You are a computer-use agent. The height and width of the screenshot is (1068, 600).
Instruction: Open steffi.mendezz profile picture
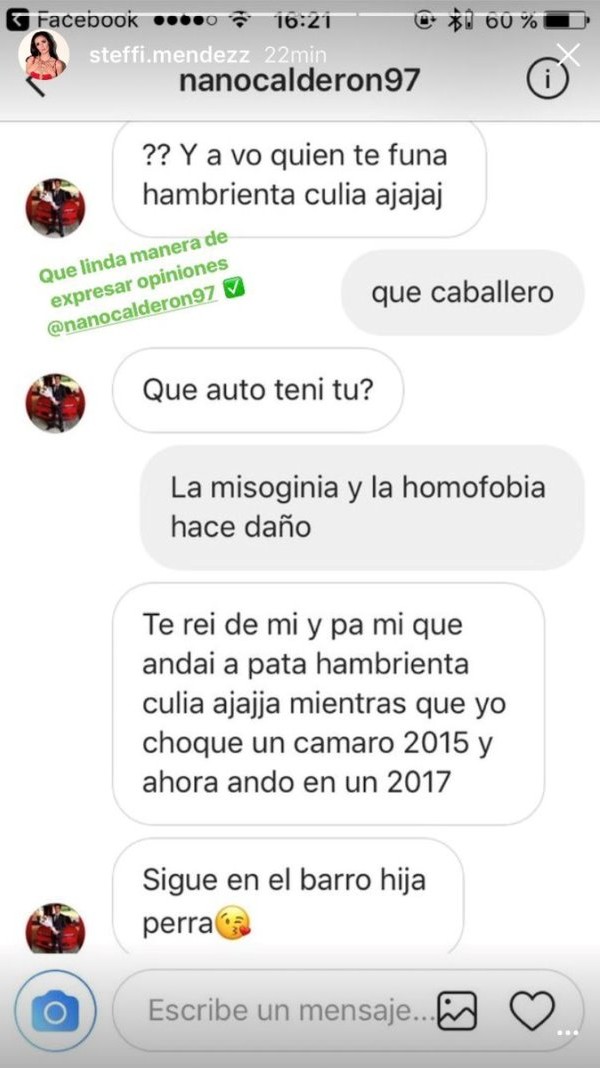(44, 55)
